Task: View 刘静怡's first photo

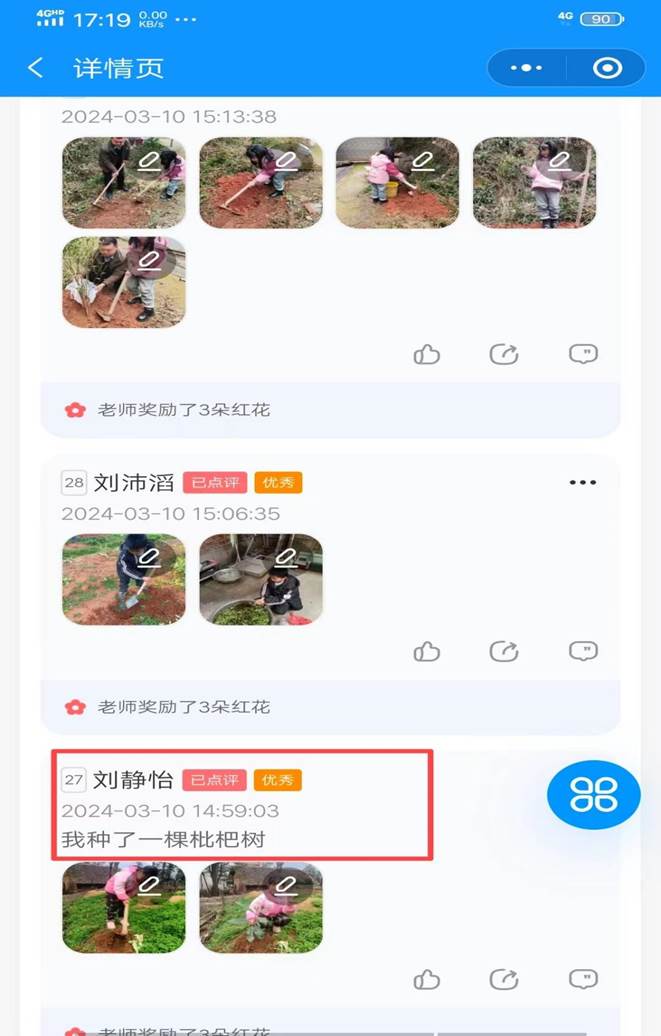Action: (x=124, y=907)
